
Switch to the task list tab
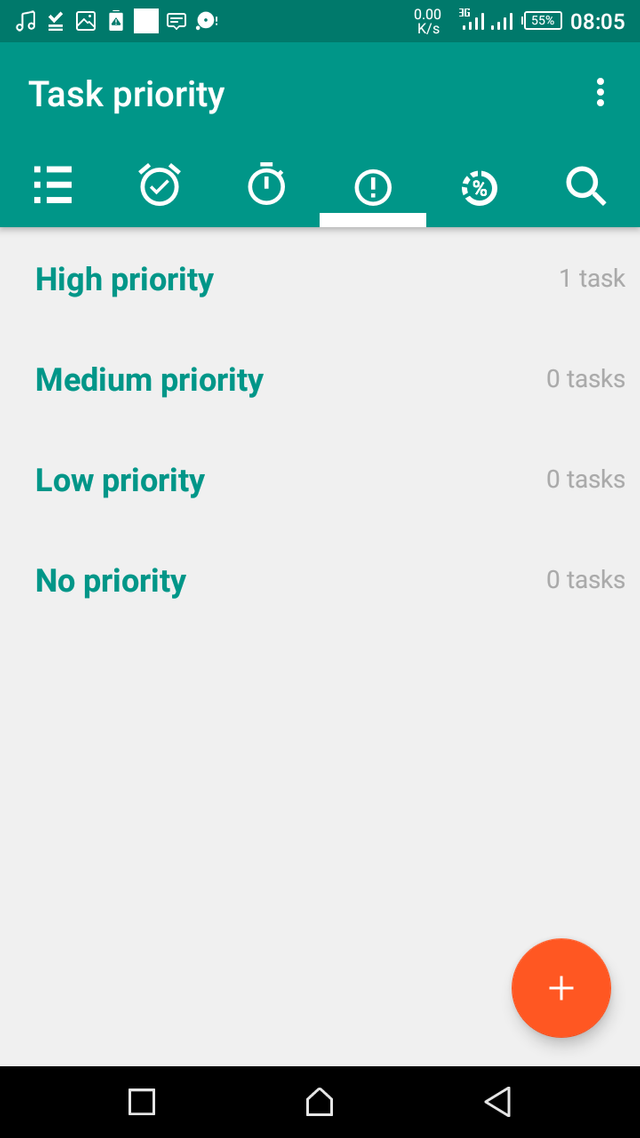point(53,186)
